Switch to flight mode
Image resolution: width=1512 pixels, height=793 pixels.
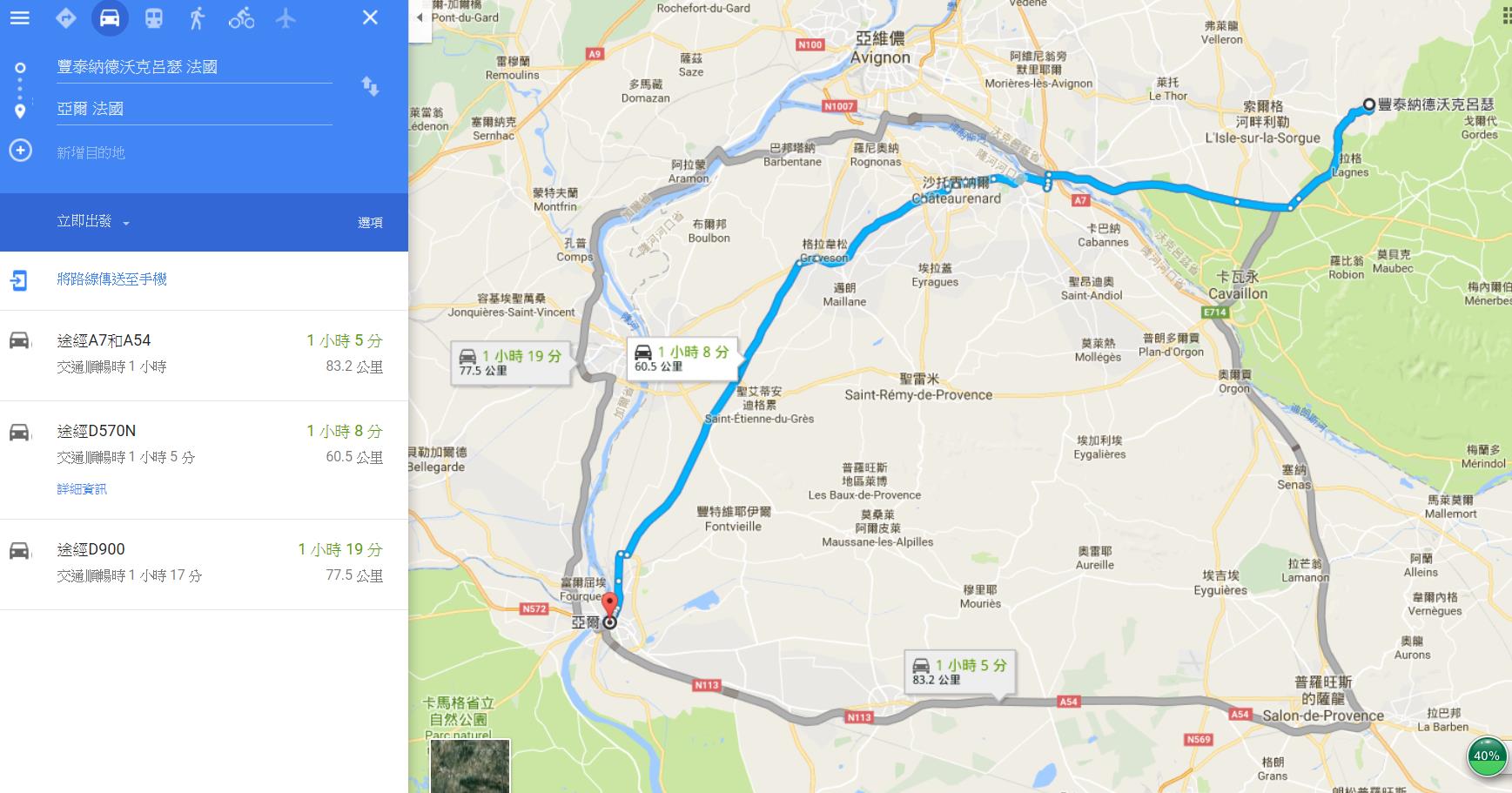coord(286,17)
